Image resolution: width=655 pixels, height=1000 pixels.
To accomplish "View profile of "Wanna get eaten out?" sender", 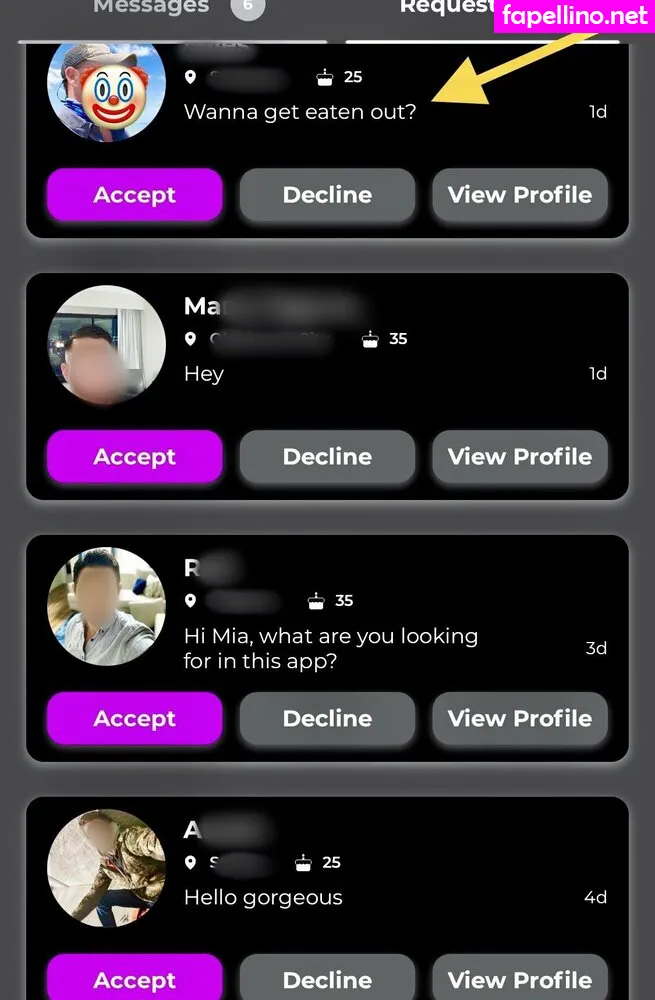I will (x=519, y=195).
